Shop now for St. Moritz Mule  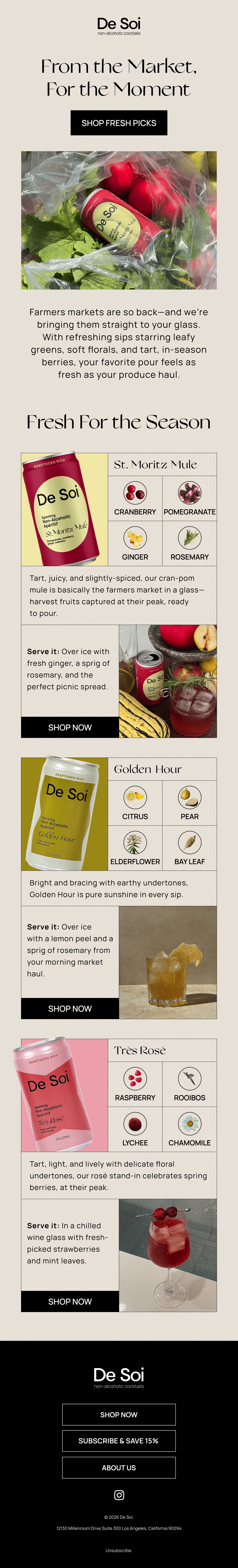70,727
